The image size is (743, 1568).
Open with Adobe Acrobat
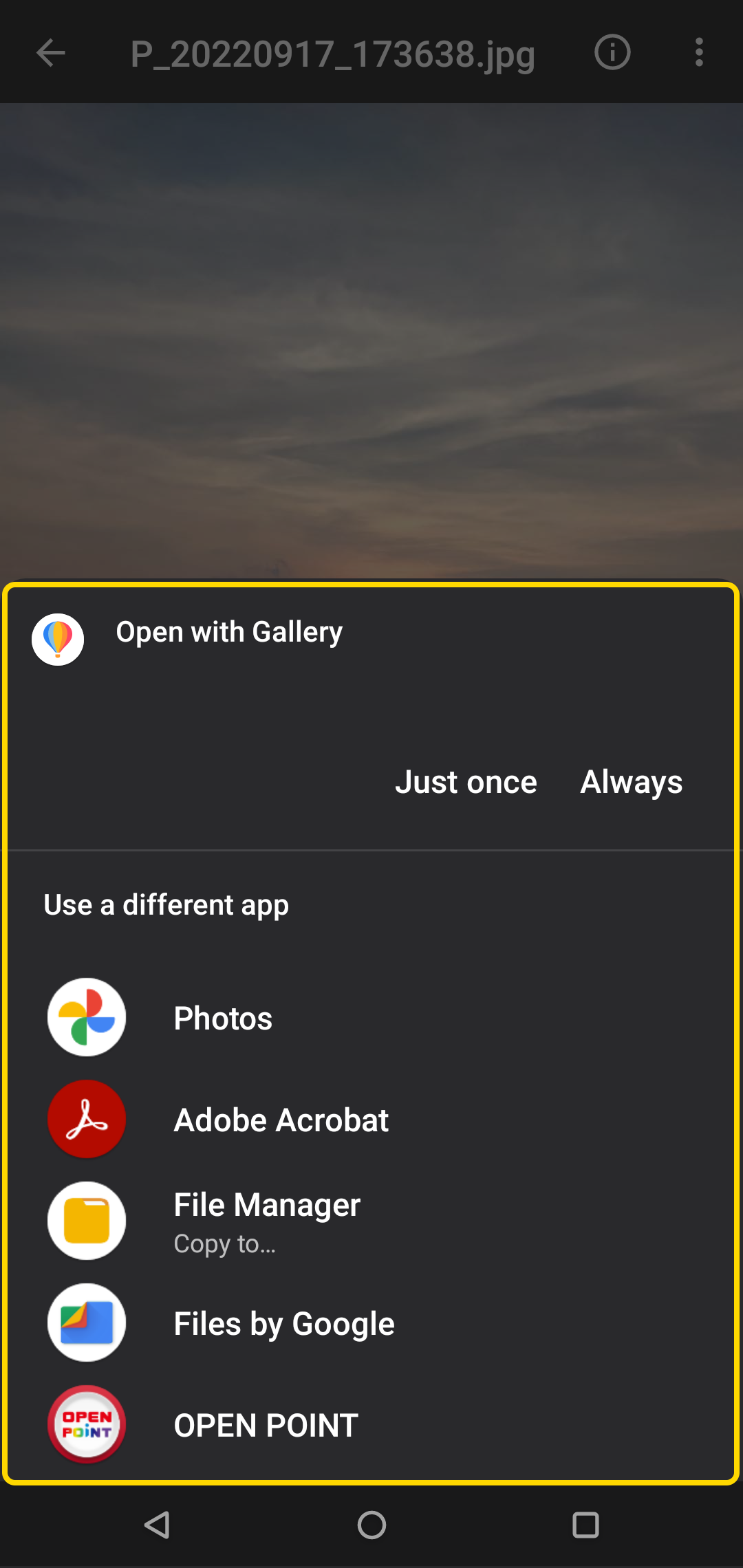pos(281,1120)
